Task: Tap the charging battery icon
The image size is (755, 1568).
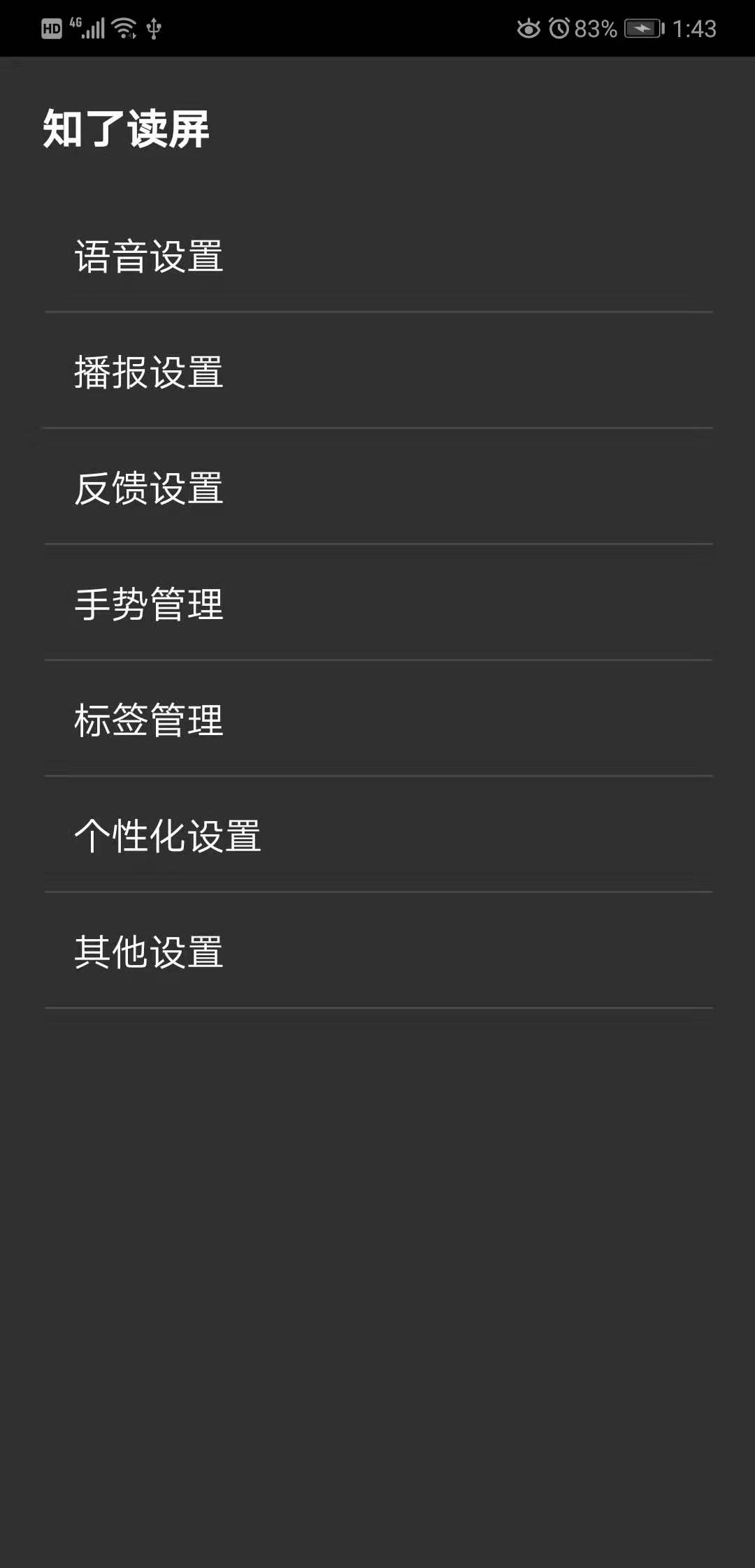Action: click(x=642, y=29)
